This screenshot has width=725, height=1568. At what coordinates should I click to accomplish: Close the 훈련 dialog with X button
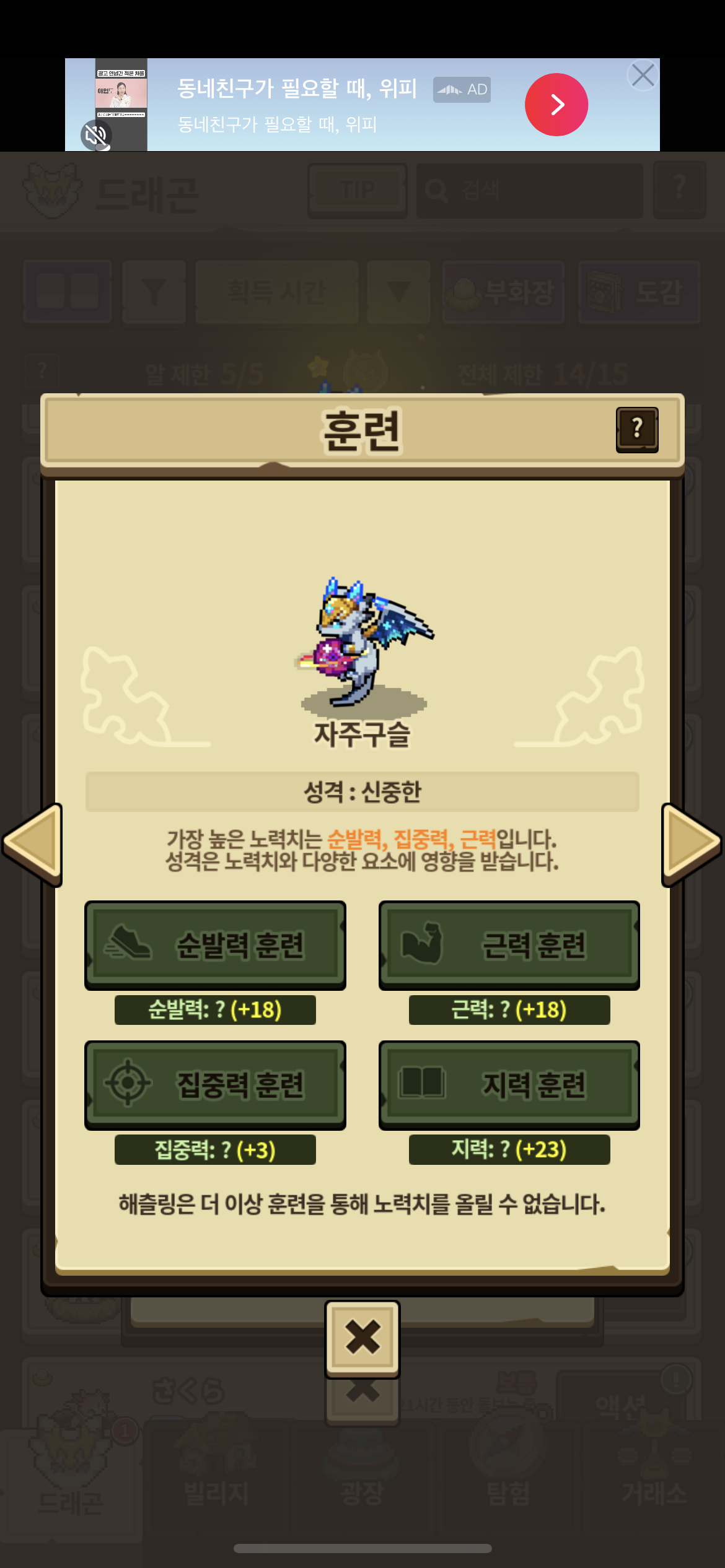click(362, 1338)
